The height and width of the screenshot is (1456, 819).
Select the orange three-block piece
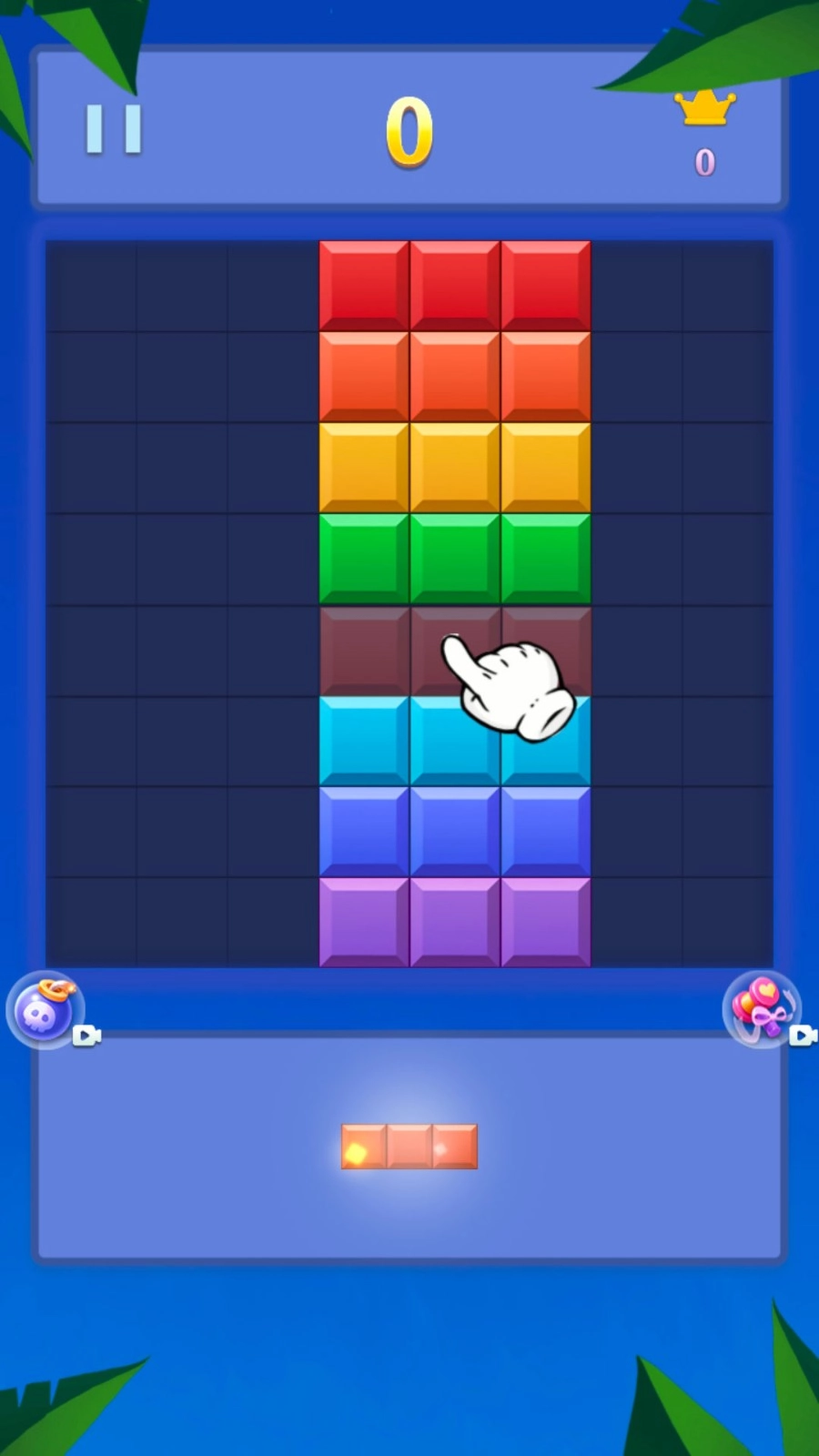click(409, 1147)
